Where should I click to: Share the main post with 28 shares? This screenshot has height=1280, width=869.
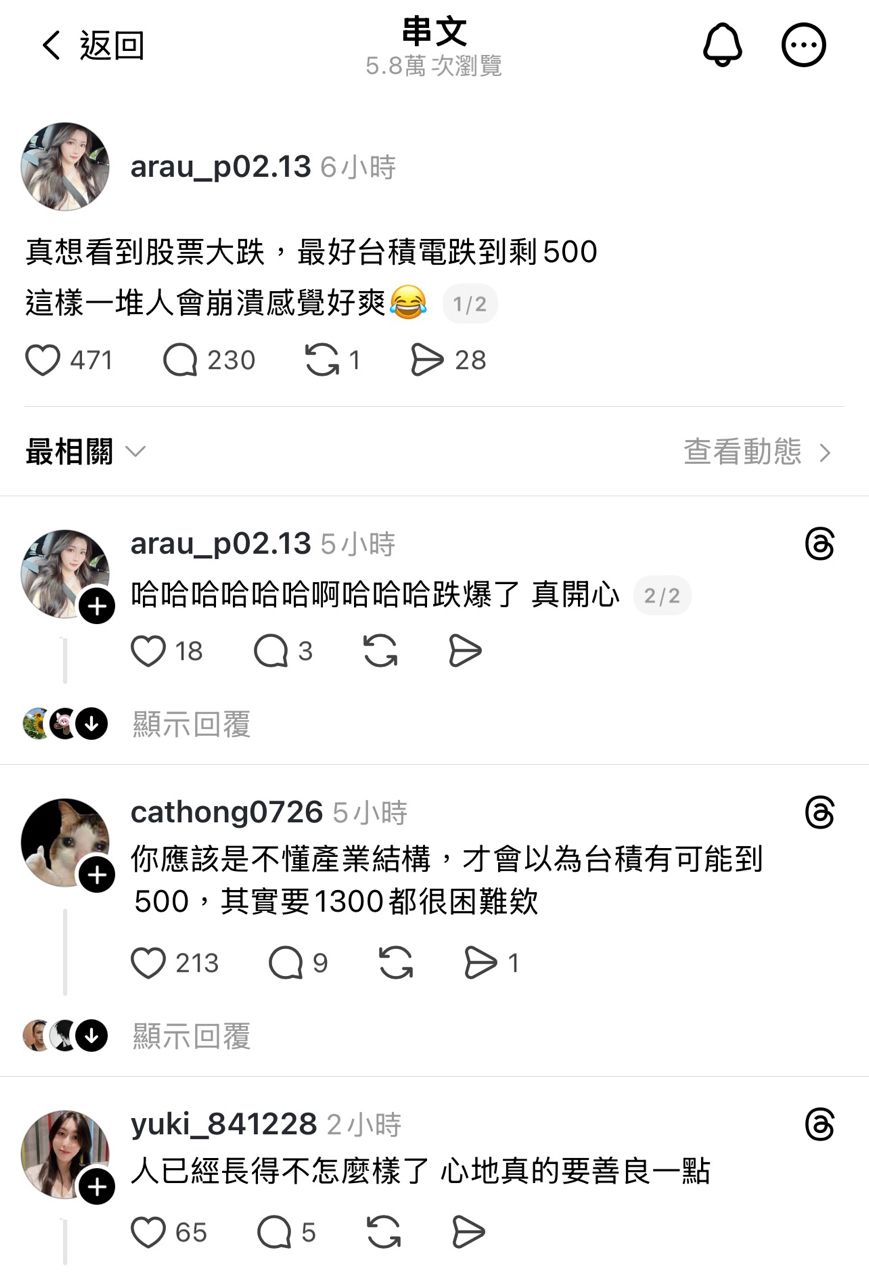(x=427, y=360)
